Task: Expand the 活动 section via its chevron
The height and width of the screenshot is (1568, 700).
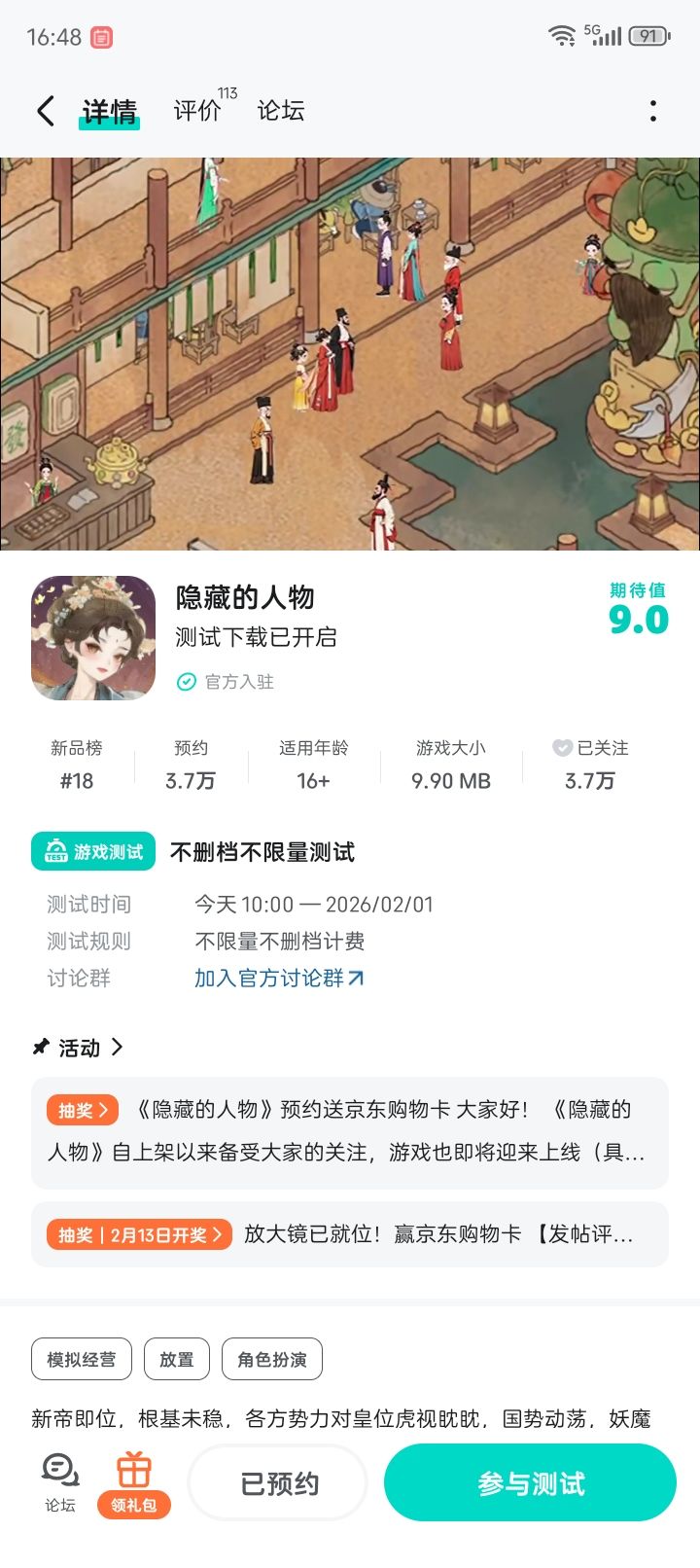Action: click(119, 1048)
